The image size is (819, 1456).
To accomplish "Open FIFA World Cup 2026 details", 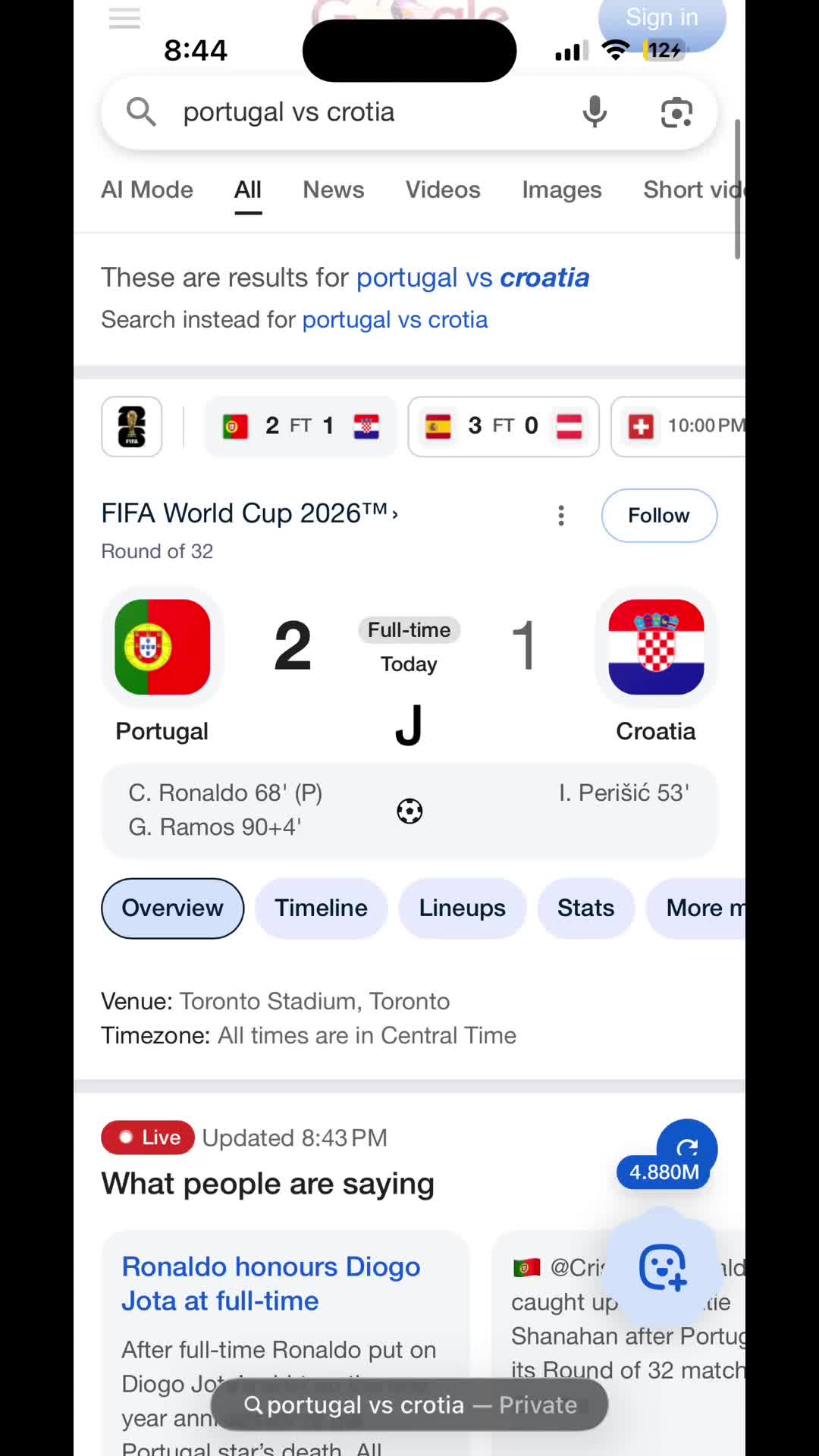I will tap(249, 513).
